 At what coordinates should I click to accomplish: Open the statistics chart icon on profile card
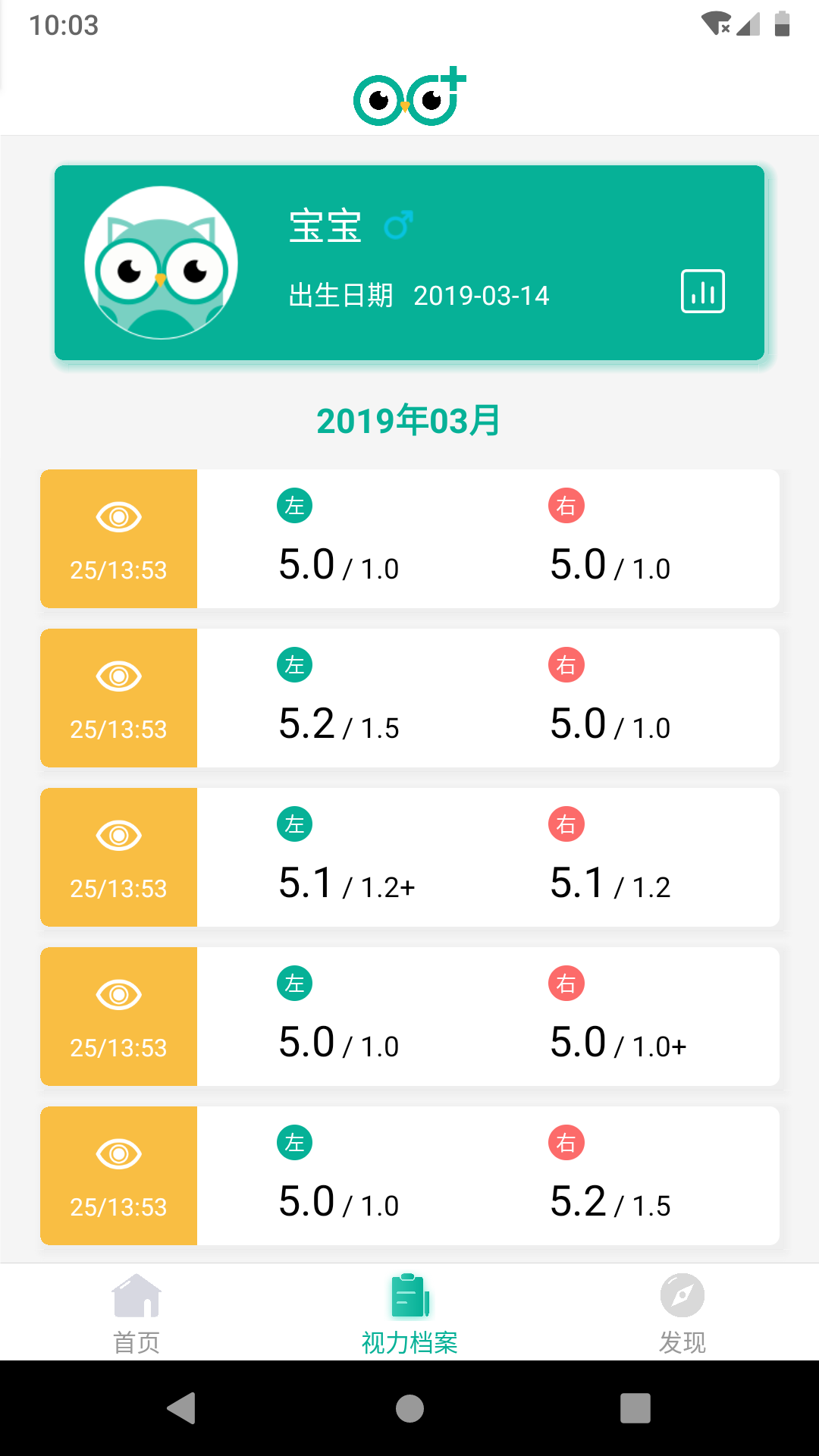pos(701,291)
